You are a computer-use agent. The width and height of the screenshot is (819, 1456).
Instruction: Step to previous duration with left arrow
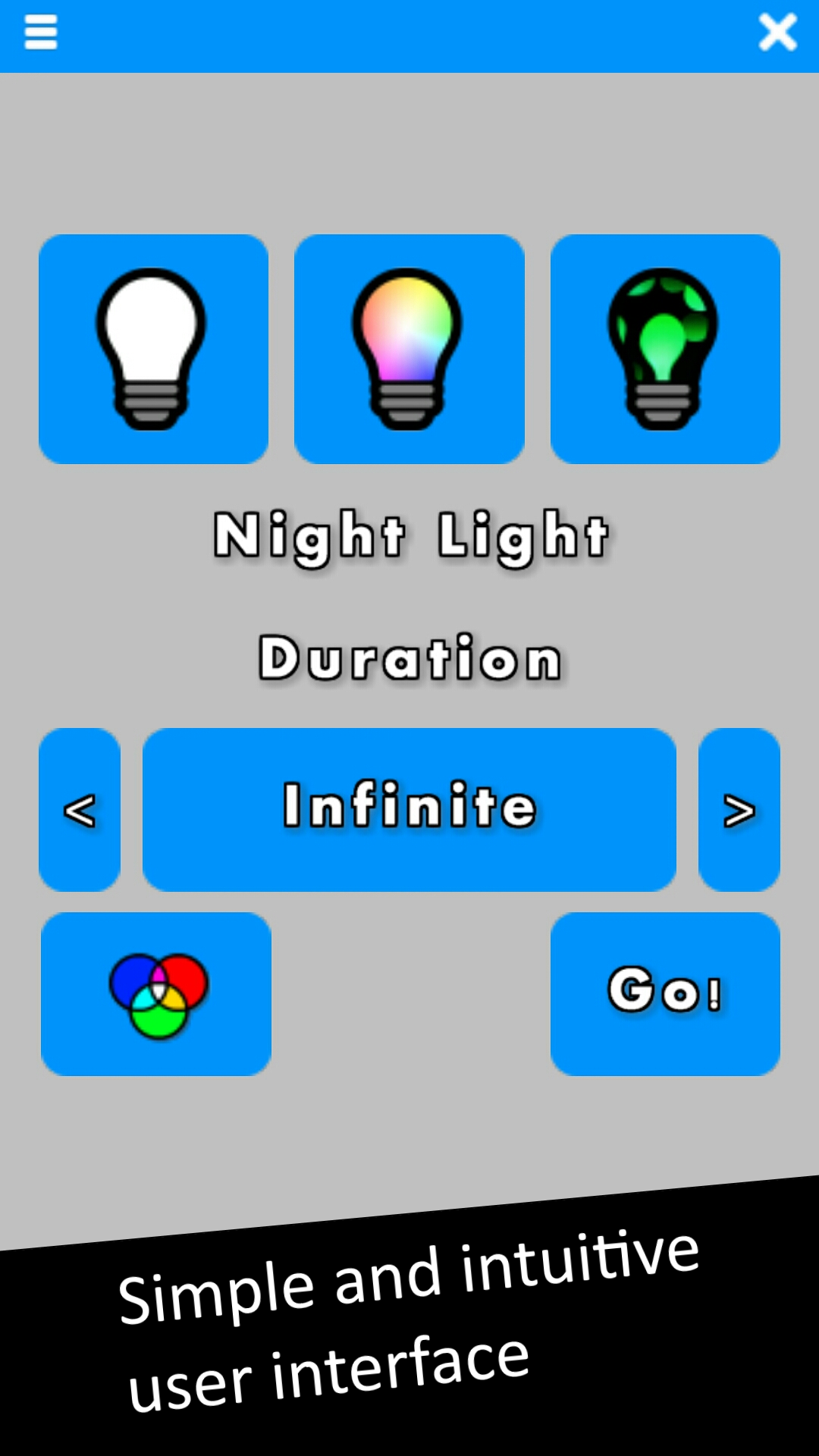(79, 808)
